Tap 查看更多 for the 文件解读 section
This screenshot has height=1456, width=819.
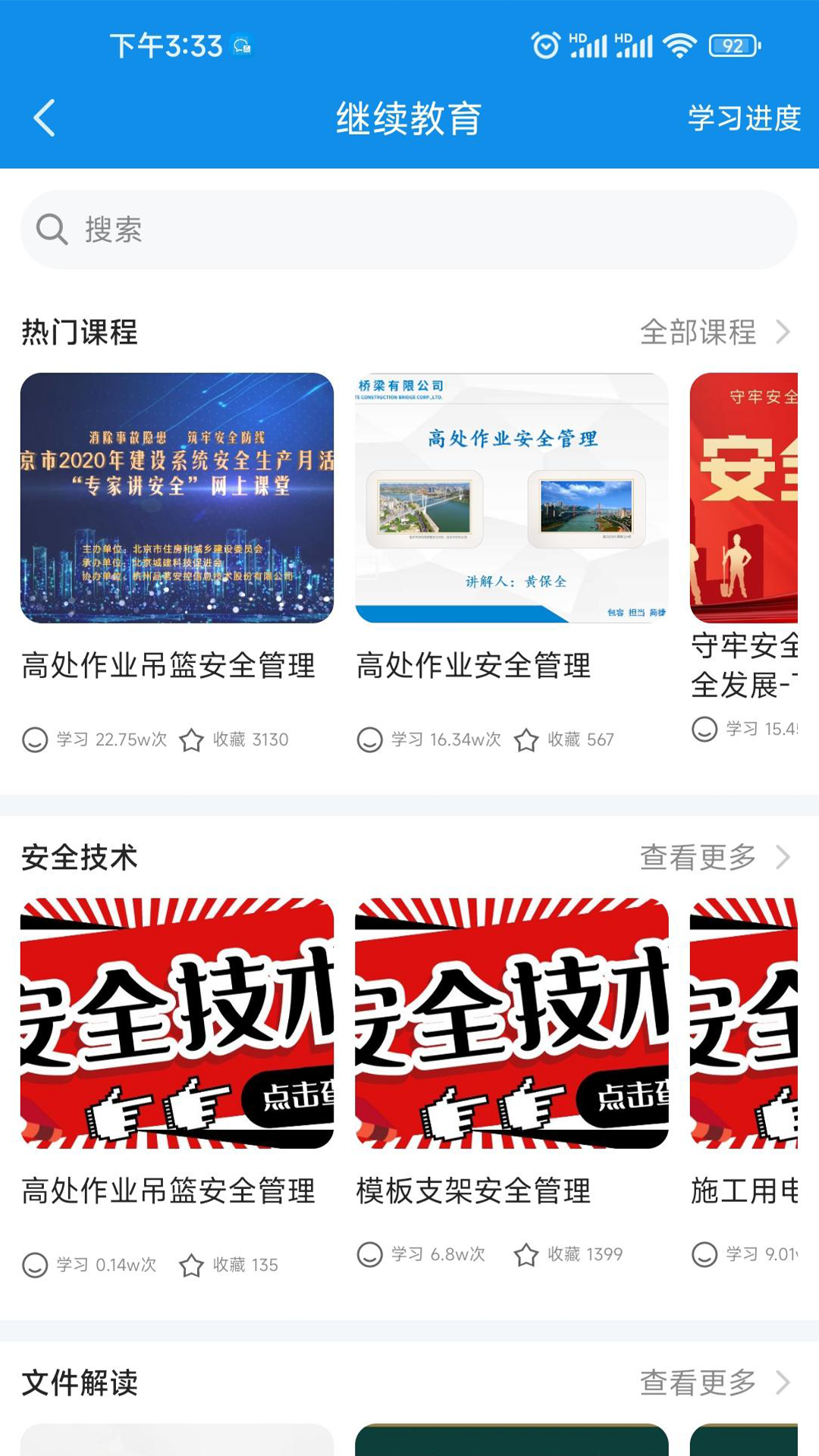(x=714, y=1382)
